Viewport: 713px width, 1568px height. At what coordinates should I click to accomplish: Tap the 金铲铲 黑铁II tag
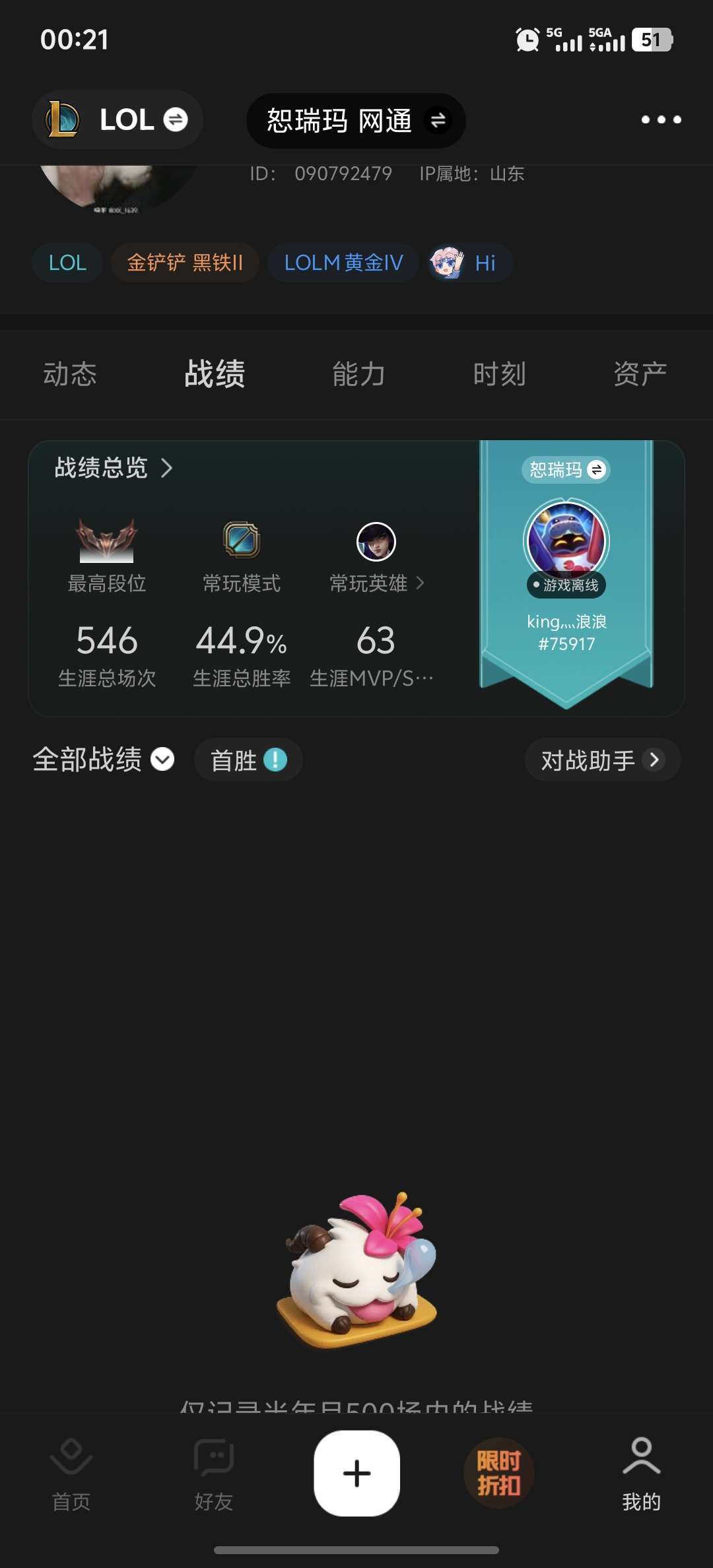[185, 263]
